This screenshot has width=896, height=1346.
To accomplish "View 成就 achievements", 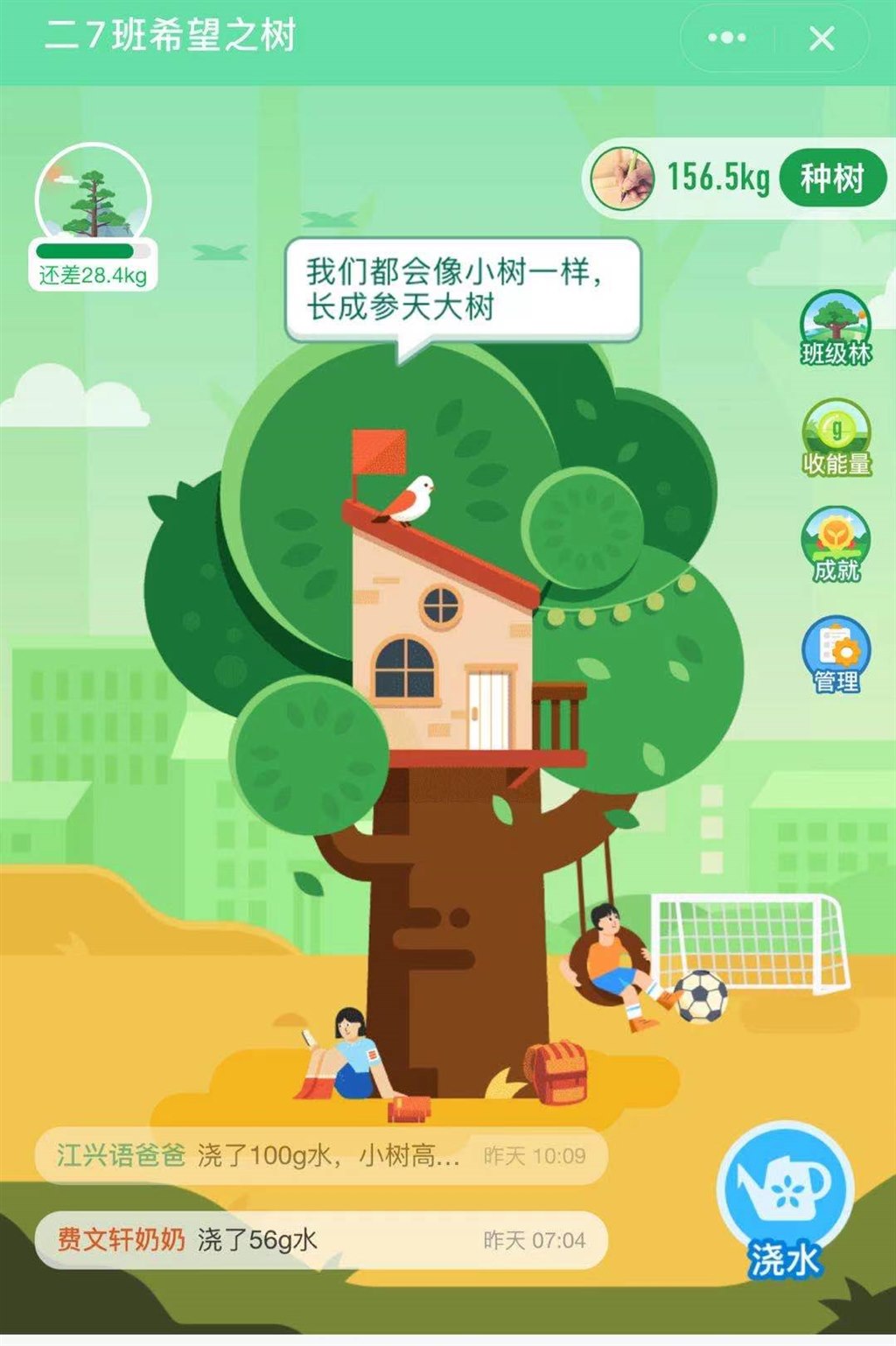I will click(x=836, y=545).
